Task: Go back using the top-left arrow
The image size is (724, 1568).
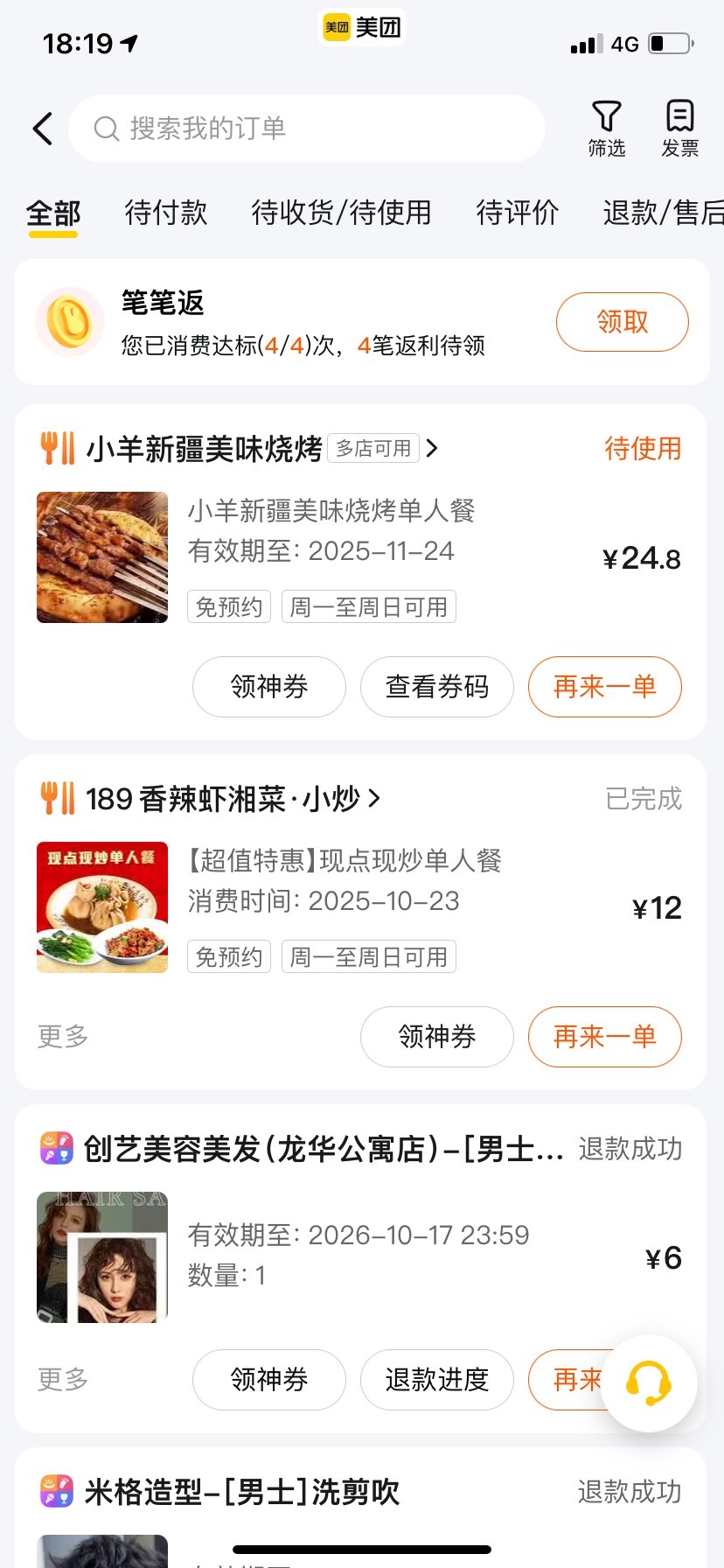Action: tap(43, 129)
